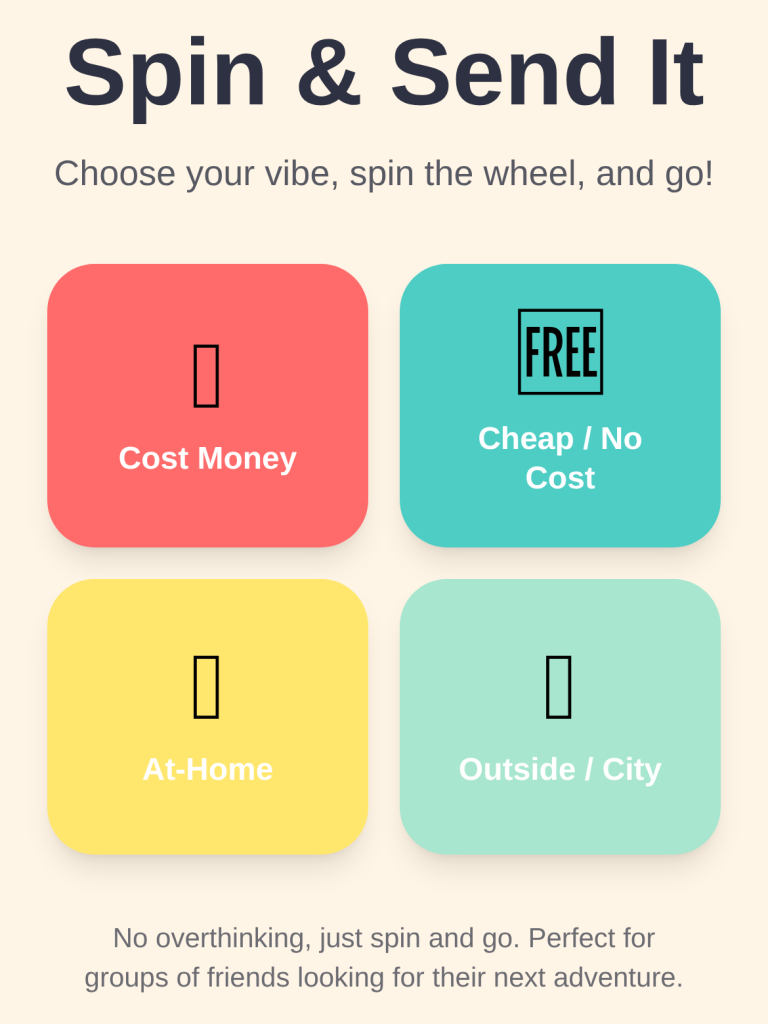The image size is (768, 1024).
Task: Click the Outside / City label text
Action: pos(560,770)
